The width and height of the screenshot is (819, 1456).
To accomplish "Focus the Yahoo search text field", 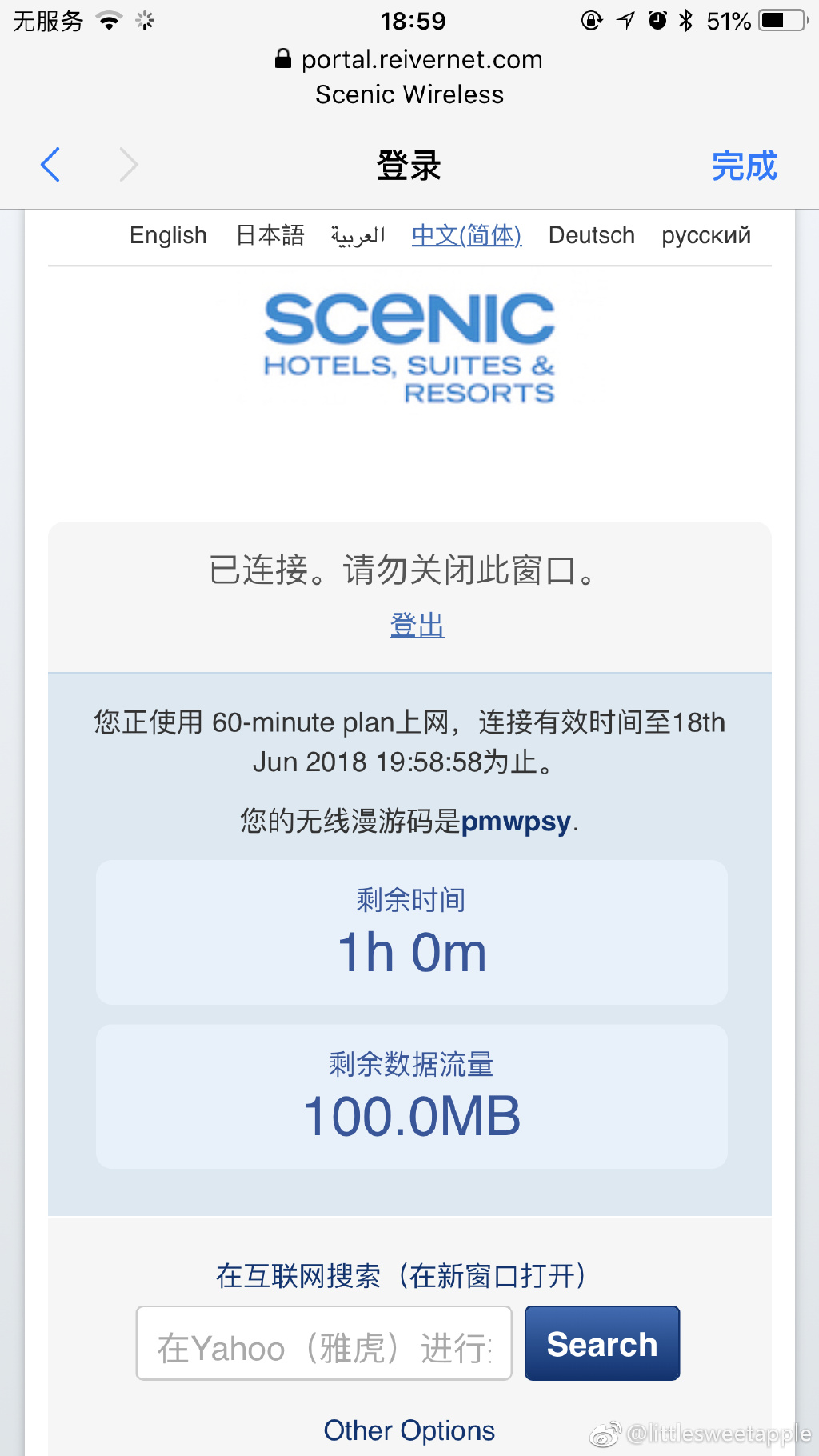I will [324, 1343].
